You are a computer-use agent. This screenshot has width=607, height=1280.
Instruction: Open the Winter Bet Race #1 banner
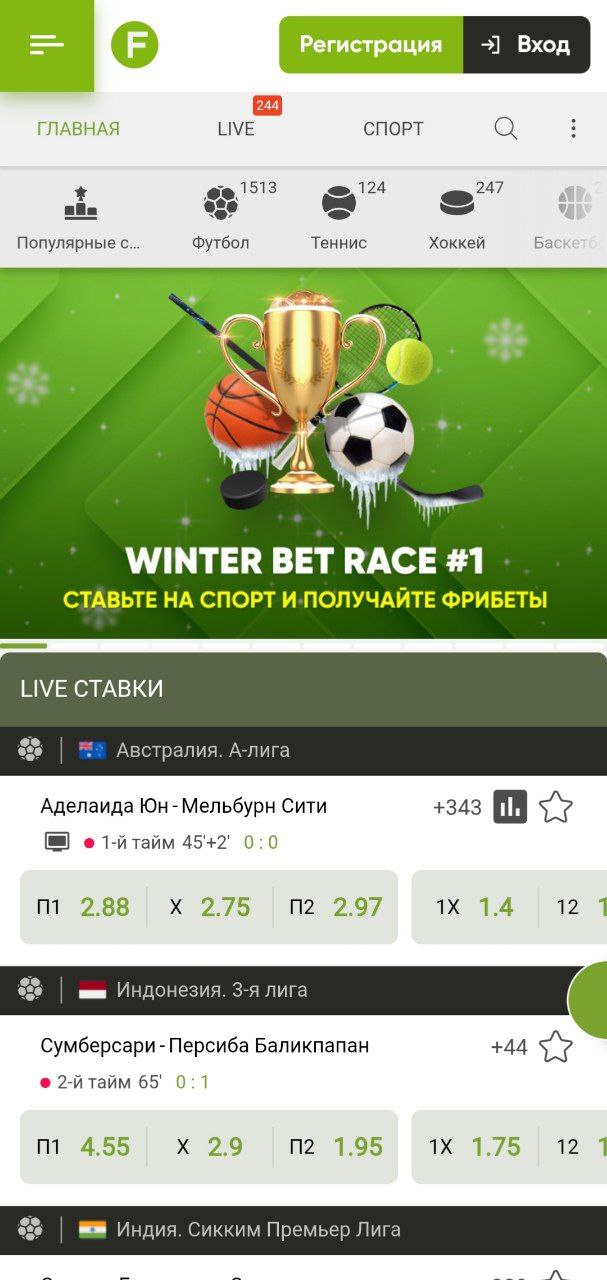click(303, 453)
